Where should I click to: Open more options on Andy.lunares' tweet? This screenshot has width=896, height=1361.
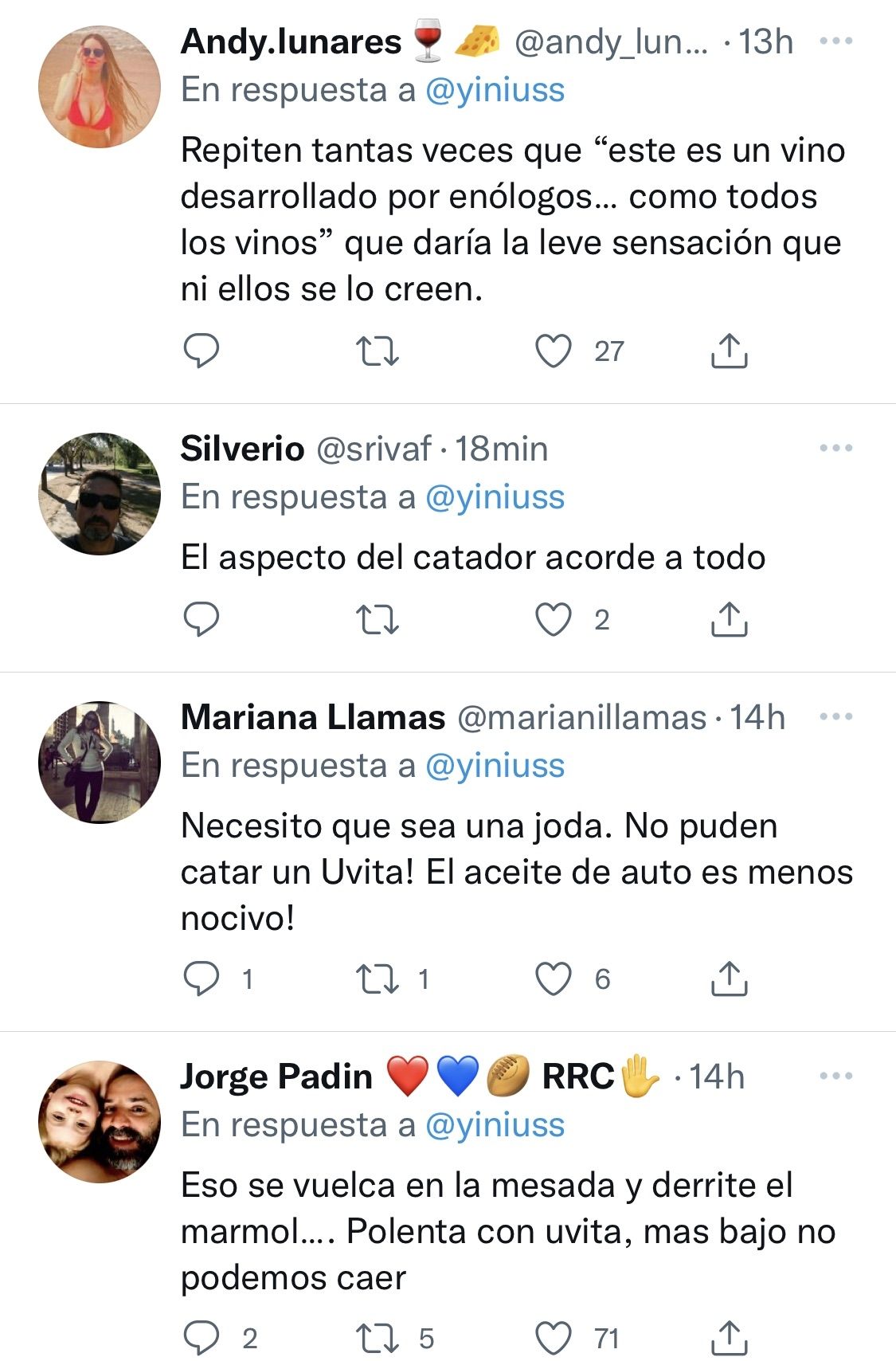[x=835, y=41]
